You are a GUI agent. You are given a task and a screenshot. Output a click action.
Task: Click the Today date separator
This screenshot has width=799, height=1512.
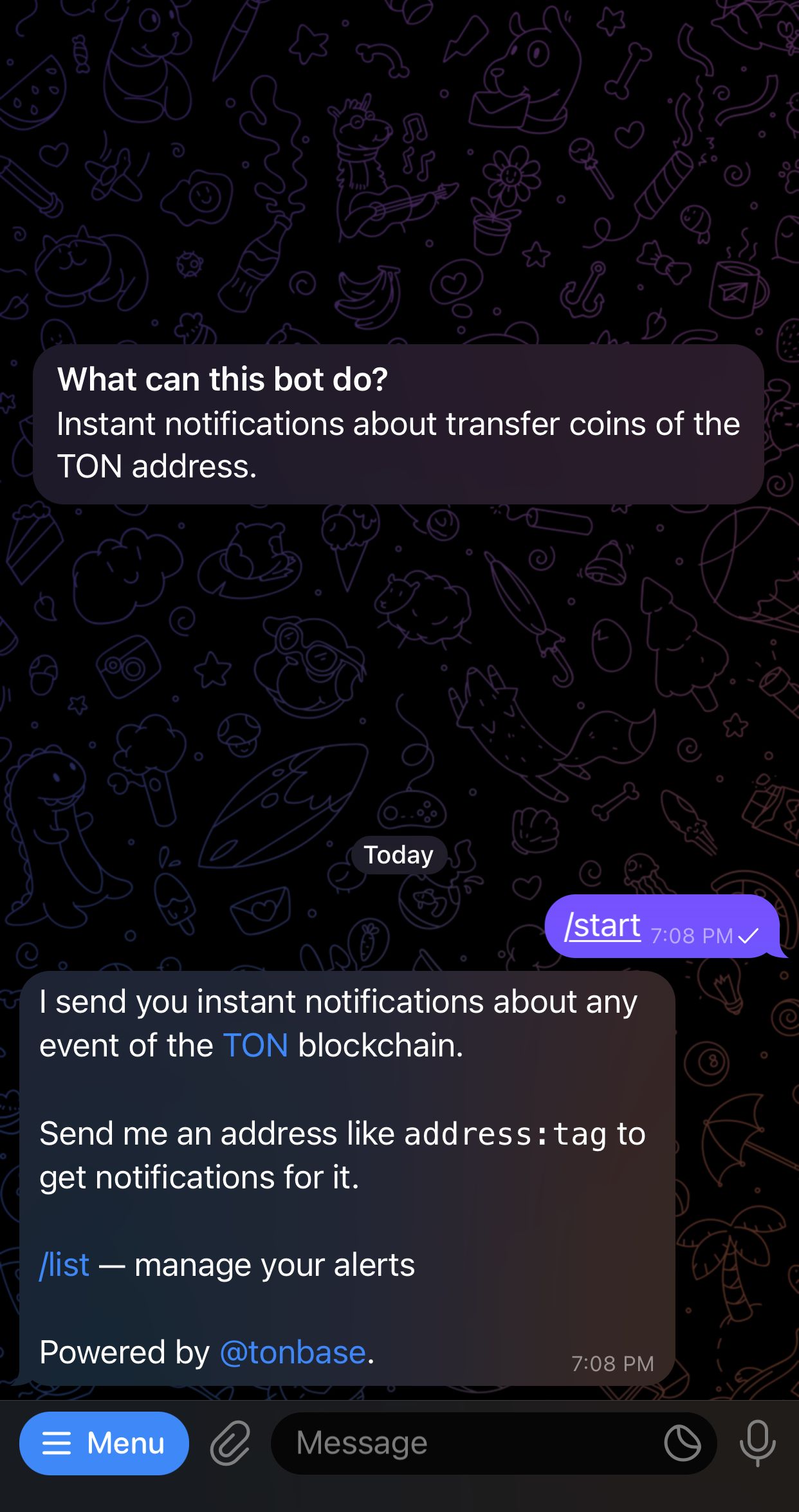tap(399, 854)
